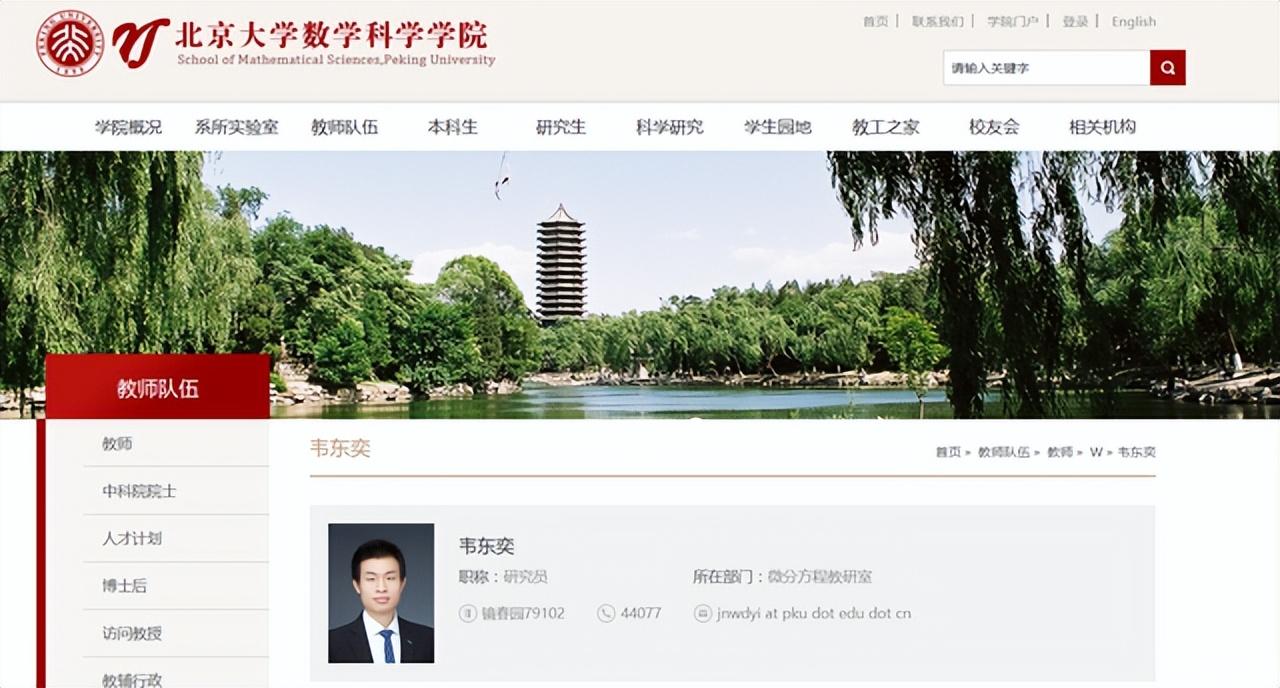Open 校友会 alumni section
This screenshot has height=688, width=1280.
coord(993,127)
